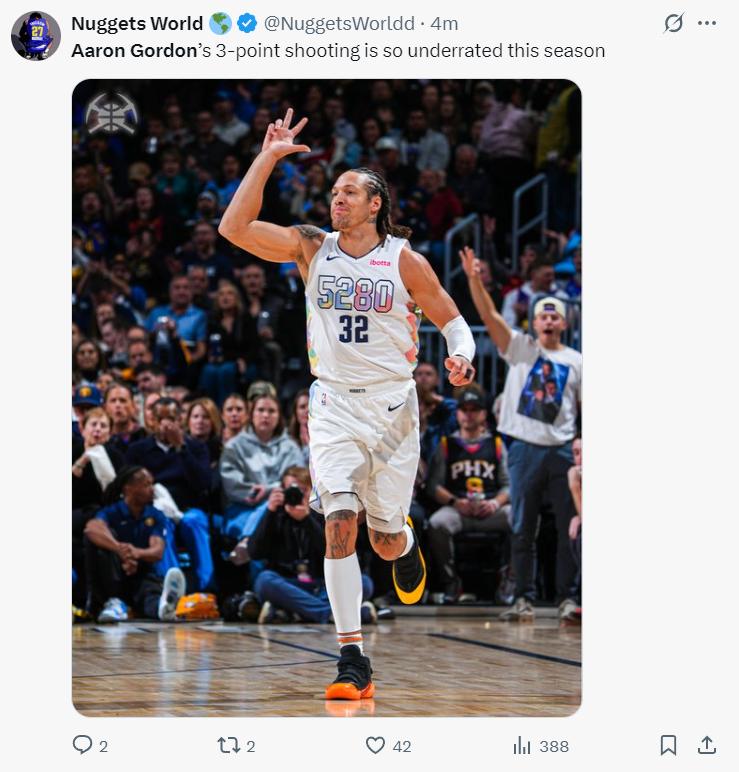Share the post via share icon
The width and height of the screenshot is (739, 772).
706,745
